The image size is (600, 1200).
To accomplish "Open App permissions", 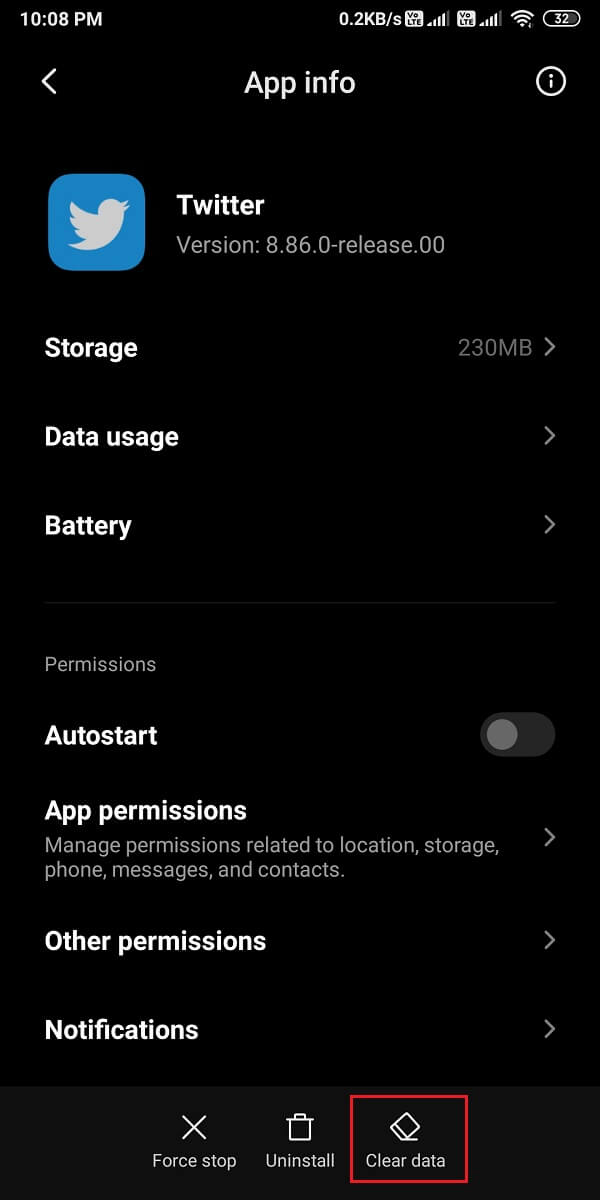I will coord(300,838).
